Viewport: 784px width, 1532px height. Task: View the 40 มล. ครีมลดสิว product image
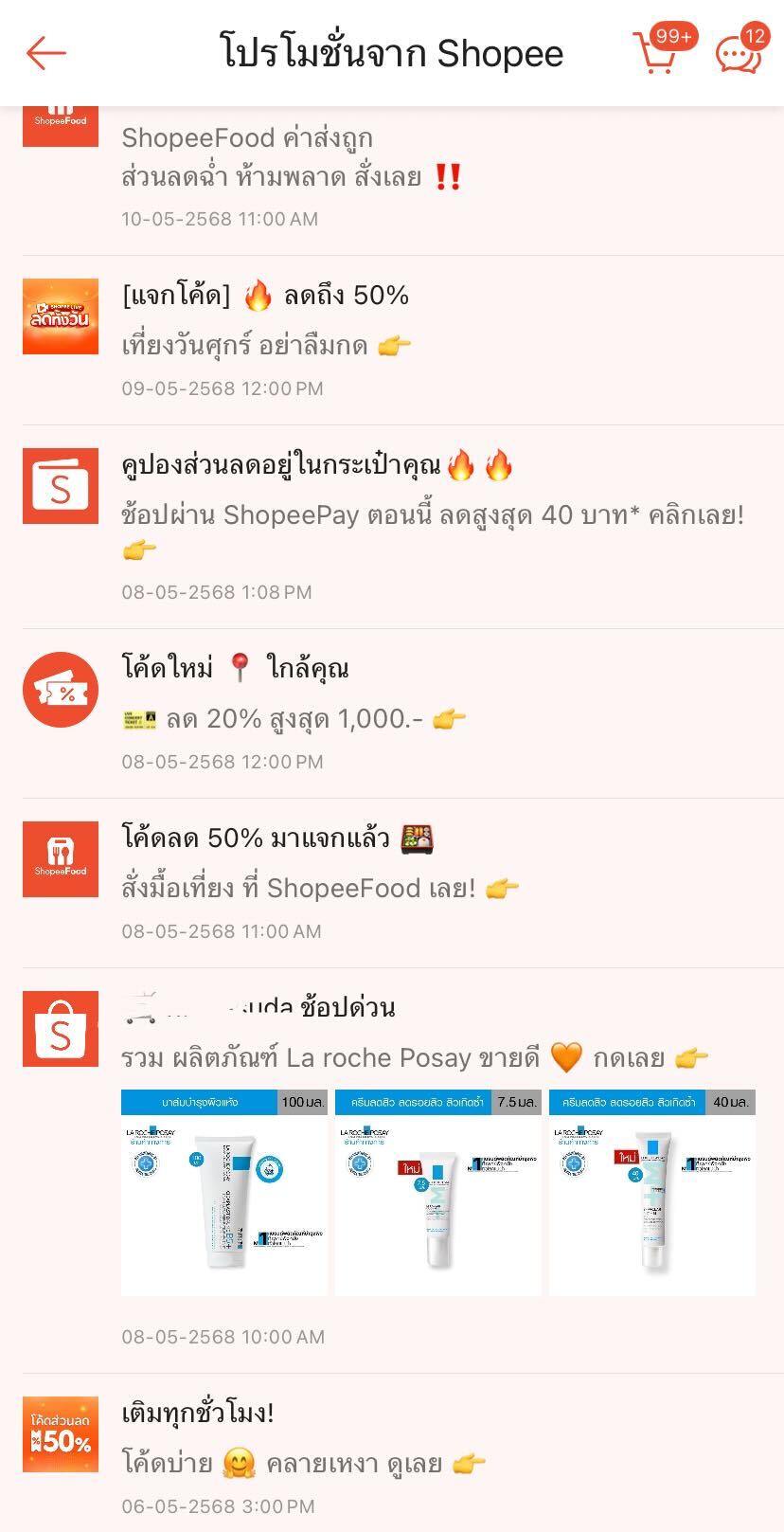tap(651, 1193)
